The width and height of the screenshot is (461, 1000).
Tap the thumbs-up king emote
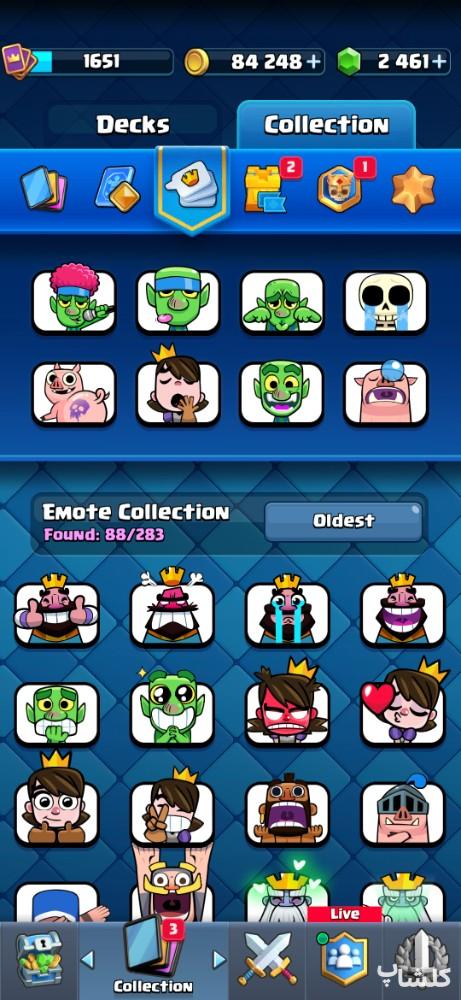coord(57,610)
